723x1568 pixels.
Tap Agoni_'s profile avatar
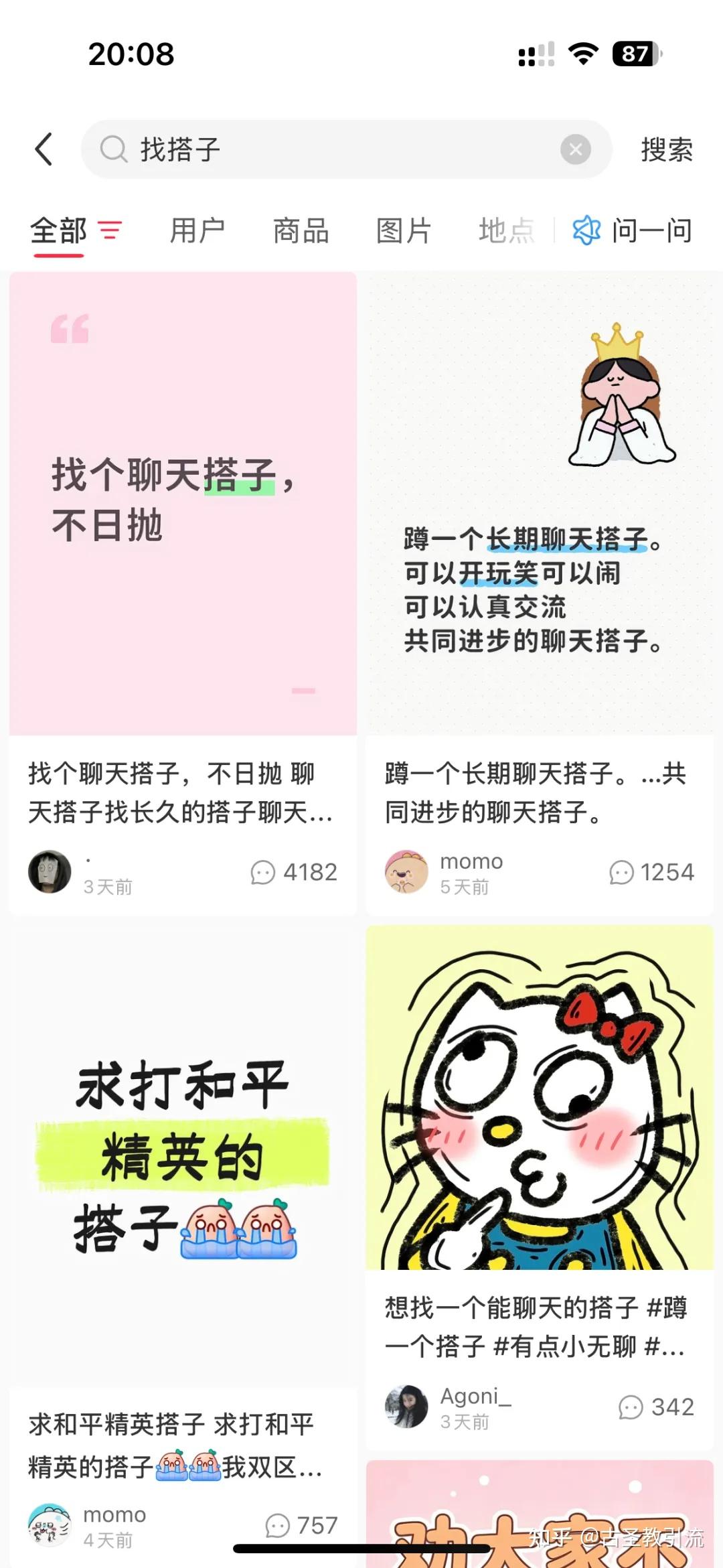coord(407,1407)
